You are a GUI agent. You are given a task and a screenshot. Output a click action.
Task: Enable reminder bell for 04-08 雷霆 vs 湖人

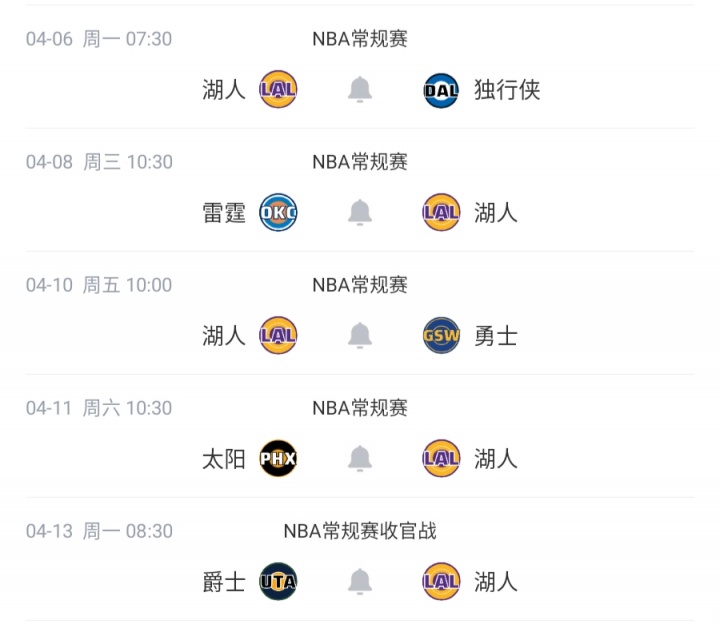click(x=360, y=213)
